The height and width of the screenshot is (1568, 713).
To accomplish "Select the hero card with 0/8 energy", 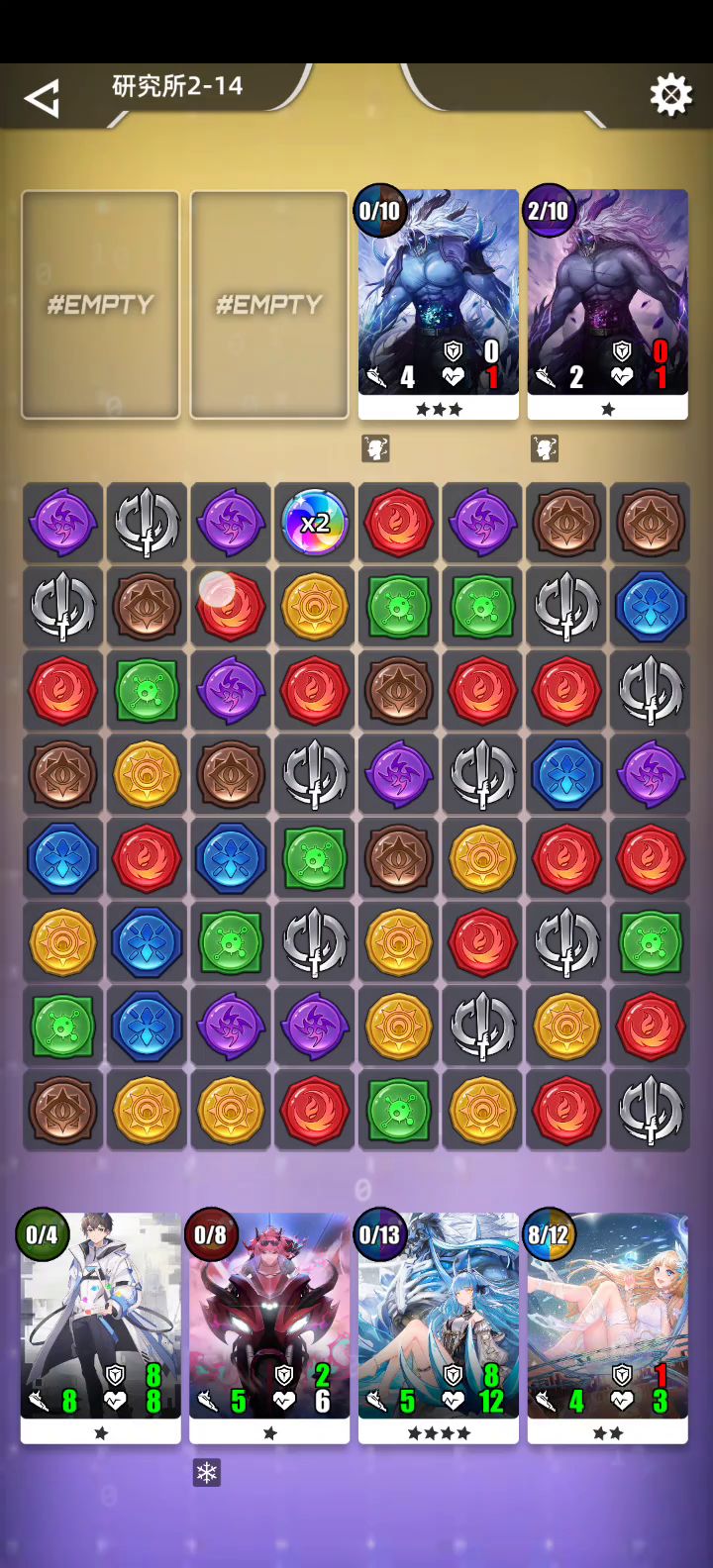I will click(x=269, y=1326).
